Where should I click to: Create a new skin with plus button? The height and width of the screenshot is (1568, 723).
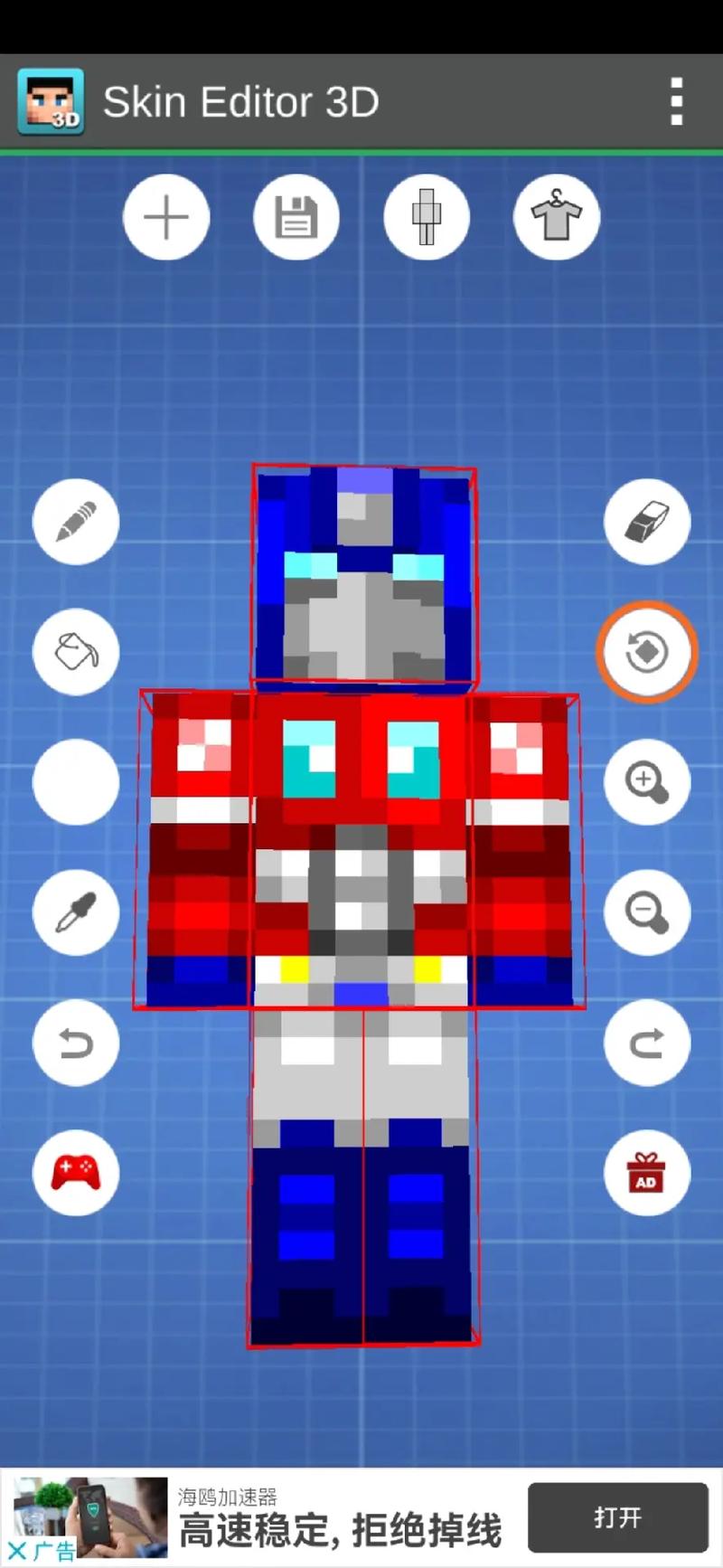point(166,218)
